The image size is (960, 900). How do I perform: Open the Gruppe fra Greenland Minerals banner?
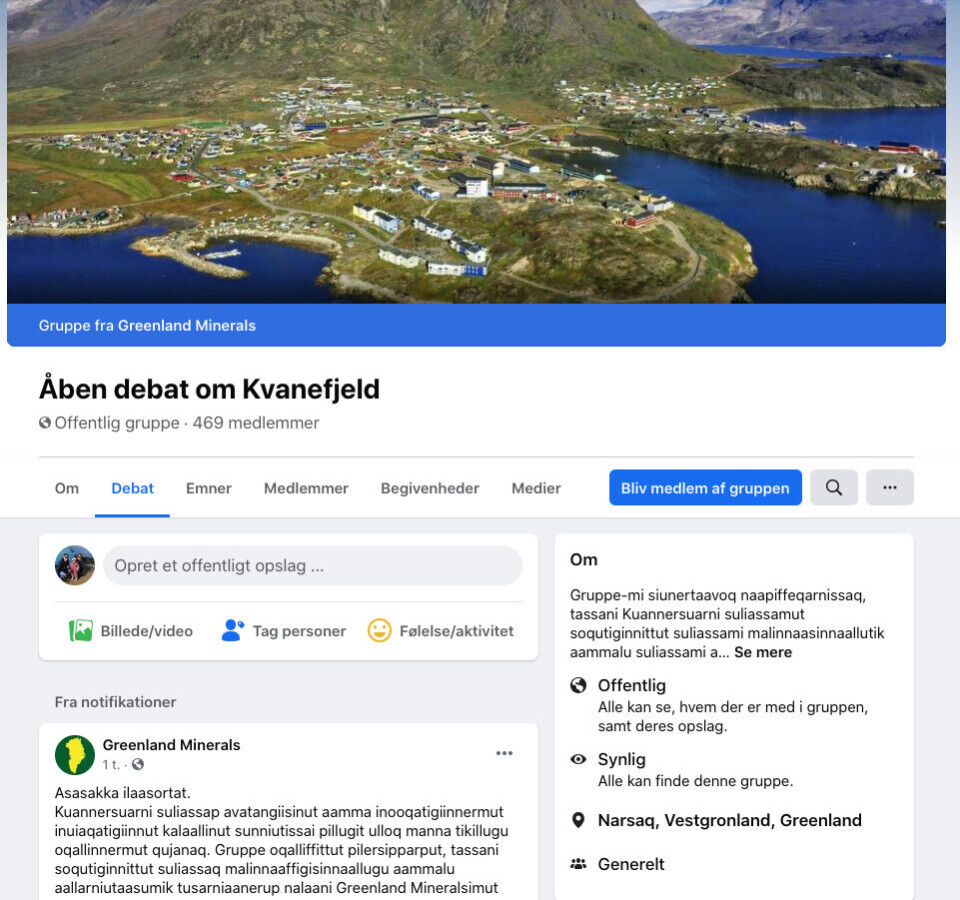[147, 325]
